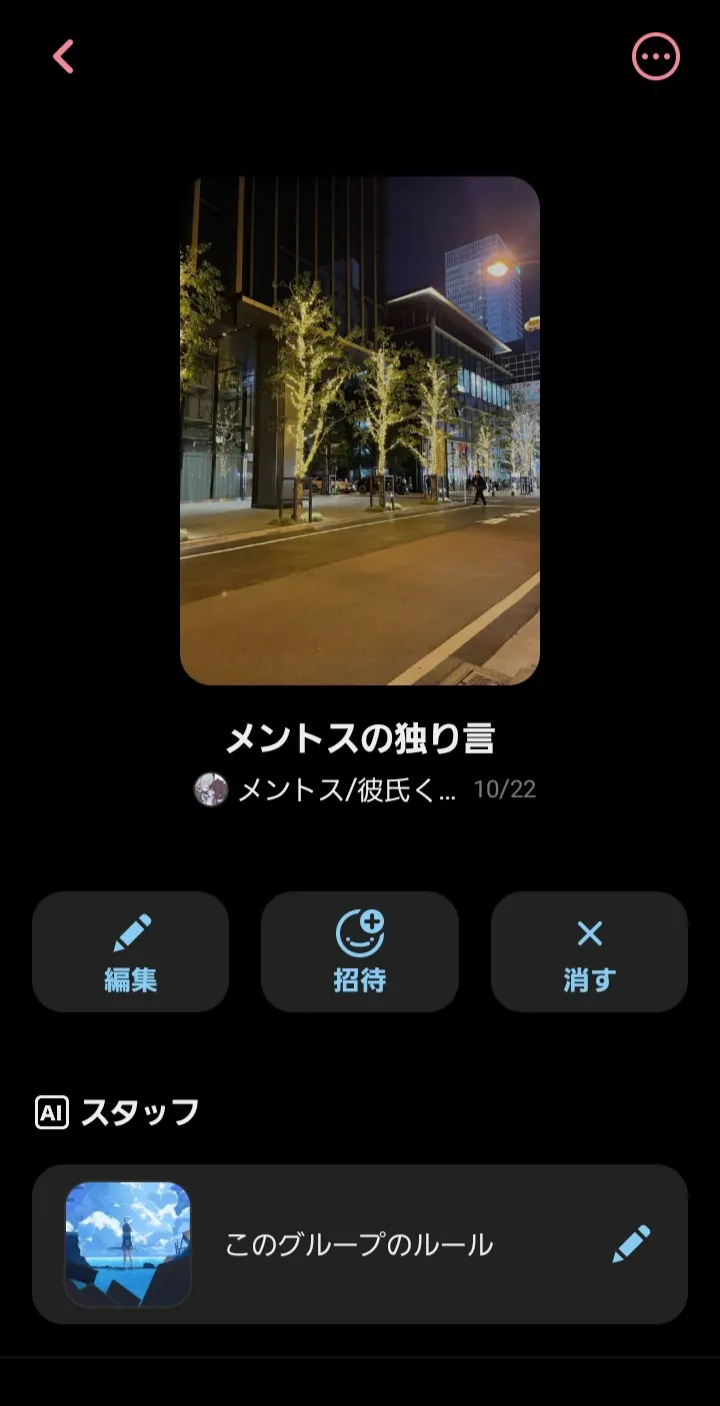Go back using the pink arrow
This screenshot has height=1406, width=720.
(63, 57)
